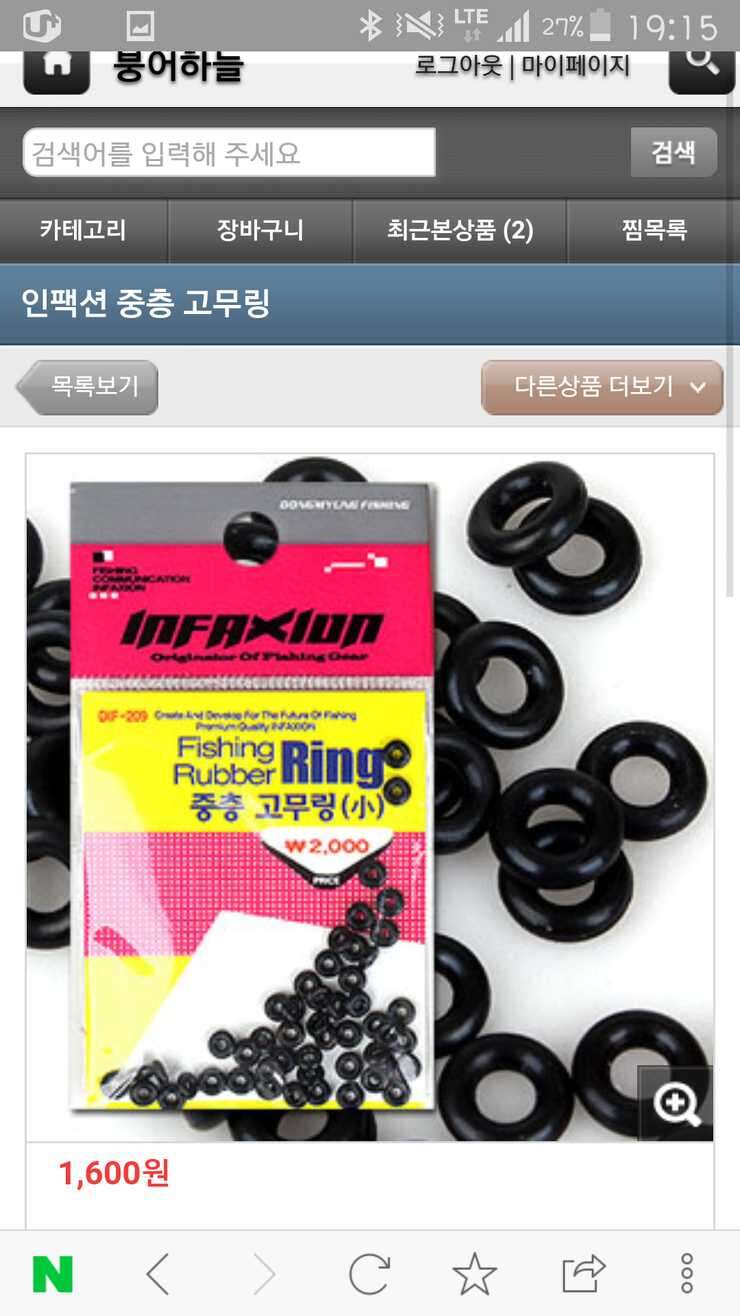Tap the 검색 button
This screenshot has height=1316, width=740.
[673, 153]
